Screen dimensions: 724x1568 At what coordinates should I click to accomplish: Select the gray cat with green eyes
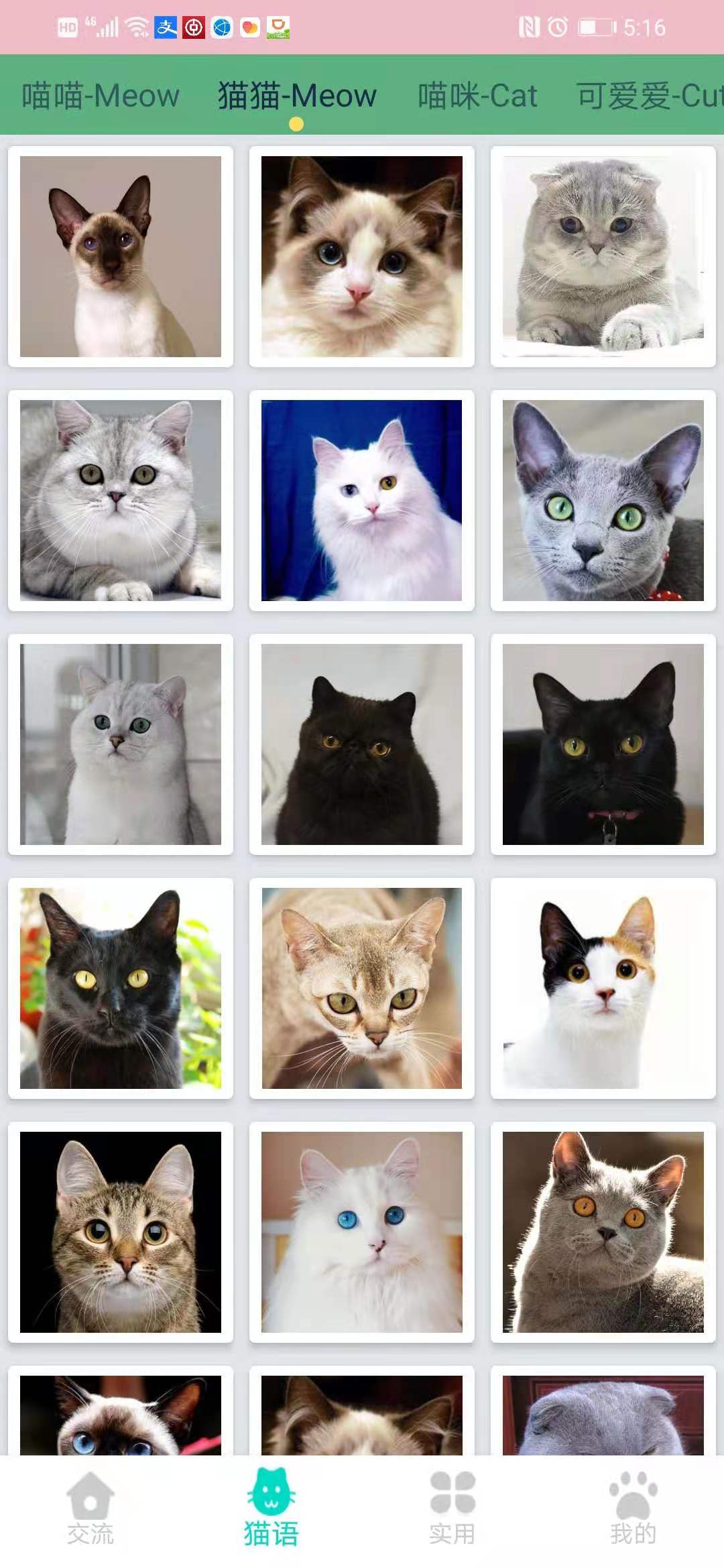pos(603,501)
